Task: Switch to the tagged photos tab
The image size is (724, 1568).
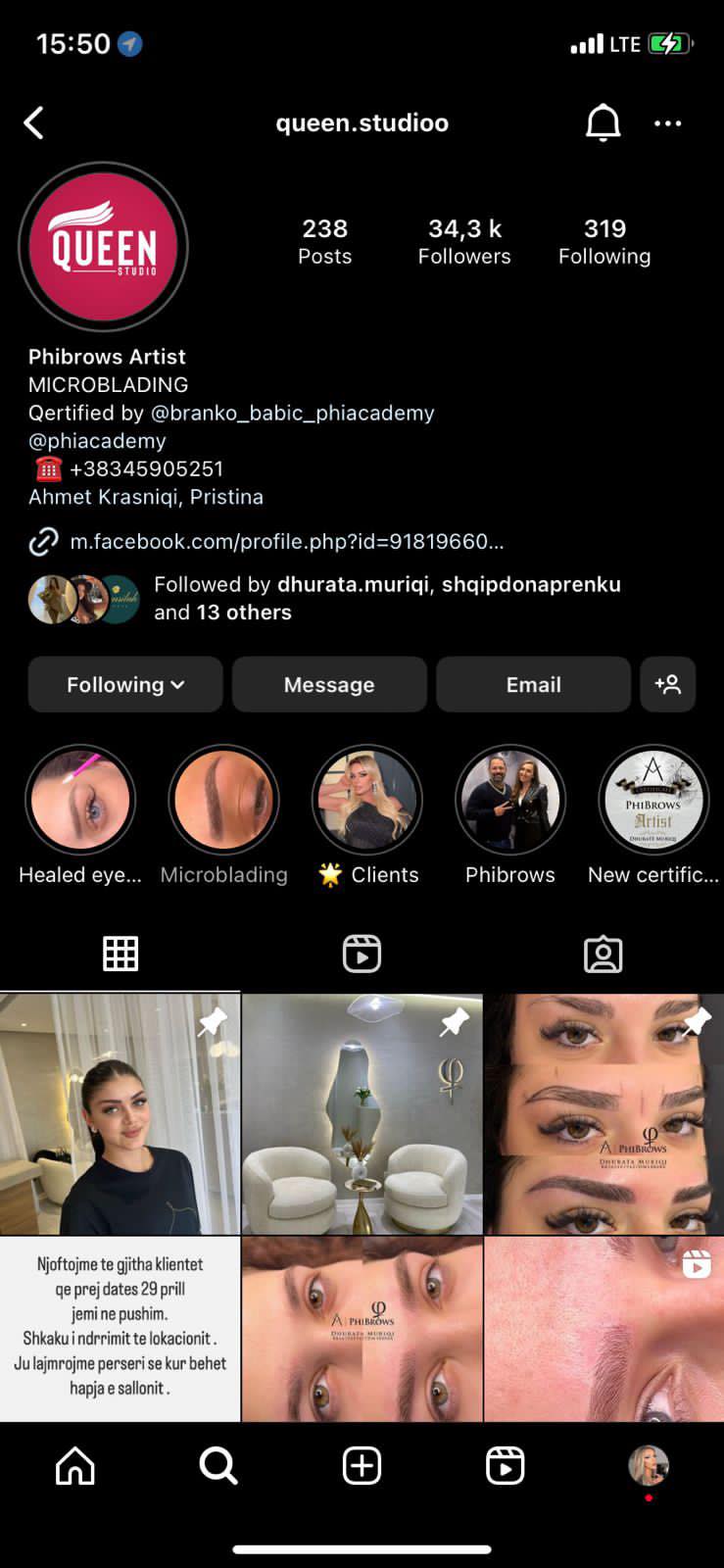Action: (x=603, y=954)
